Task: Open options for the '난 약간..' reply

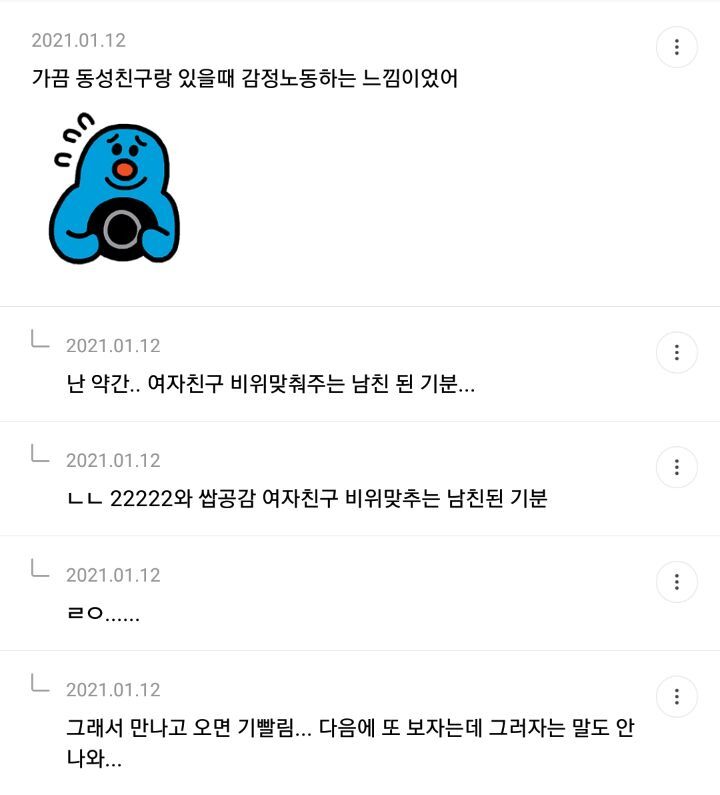Action: [677, 352]
